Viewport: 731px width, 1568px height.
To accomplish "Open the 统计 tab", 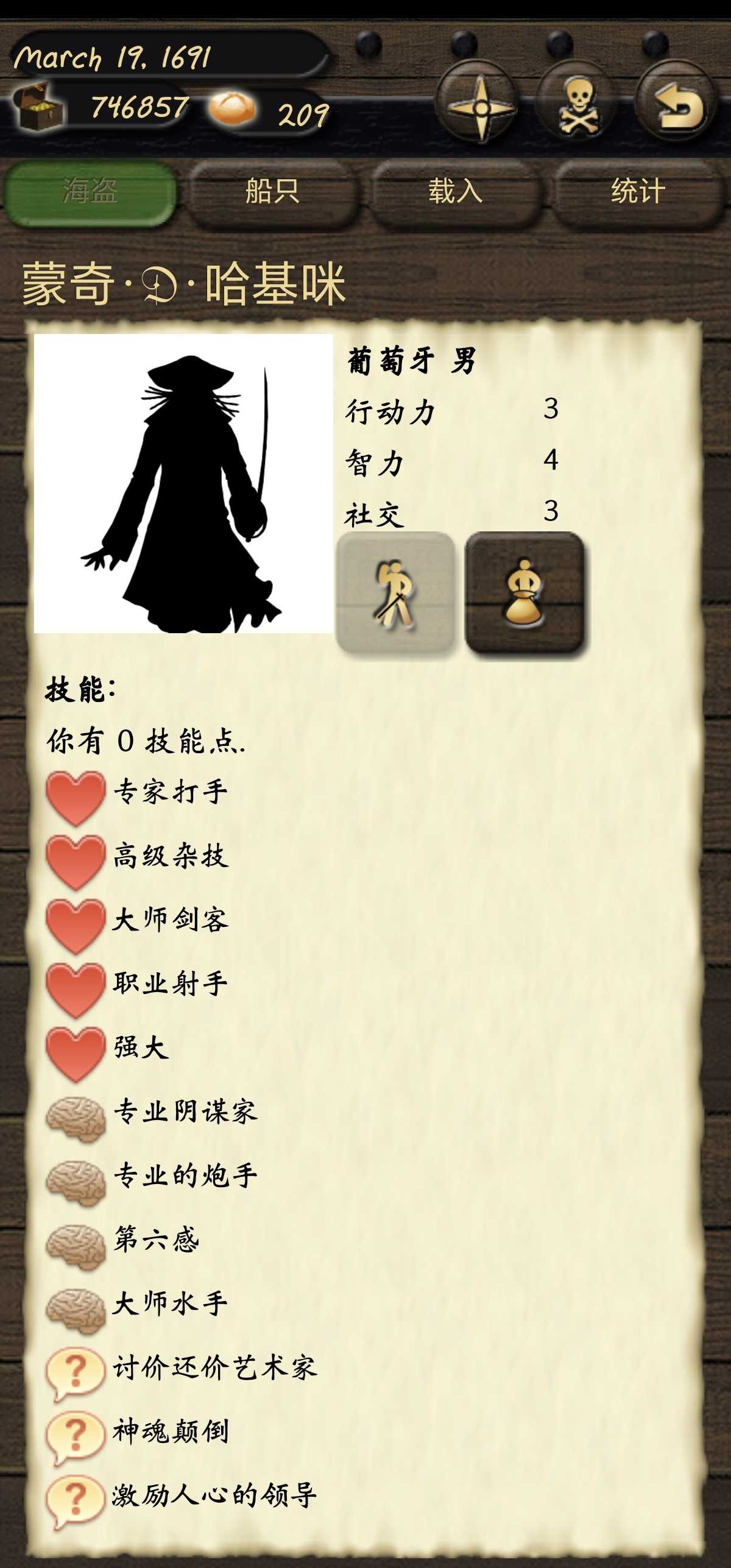I will pos(638,191).
